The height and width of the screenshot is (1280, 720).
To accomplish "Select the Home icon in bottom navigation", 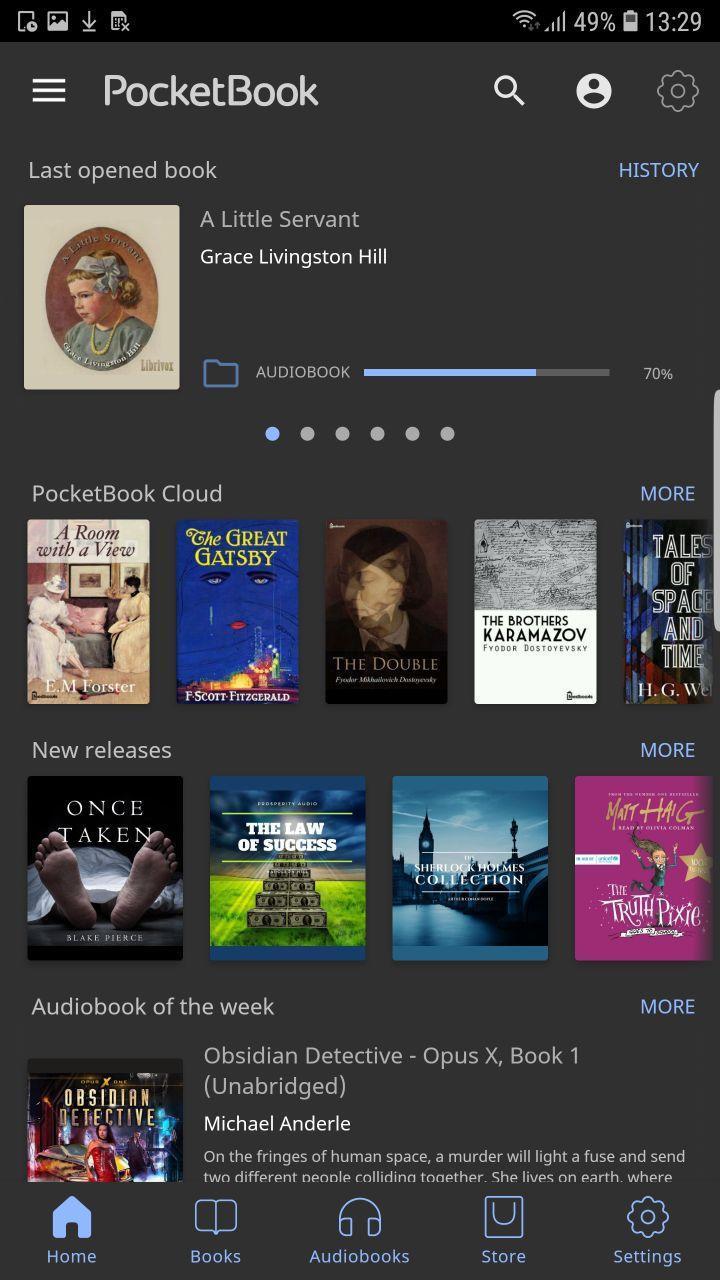I will pyautogui.click(x=71, y=1229).
